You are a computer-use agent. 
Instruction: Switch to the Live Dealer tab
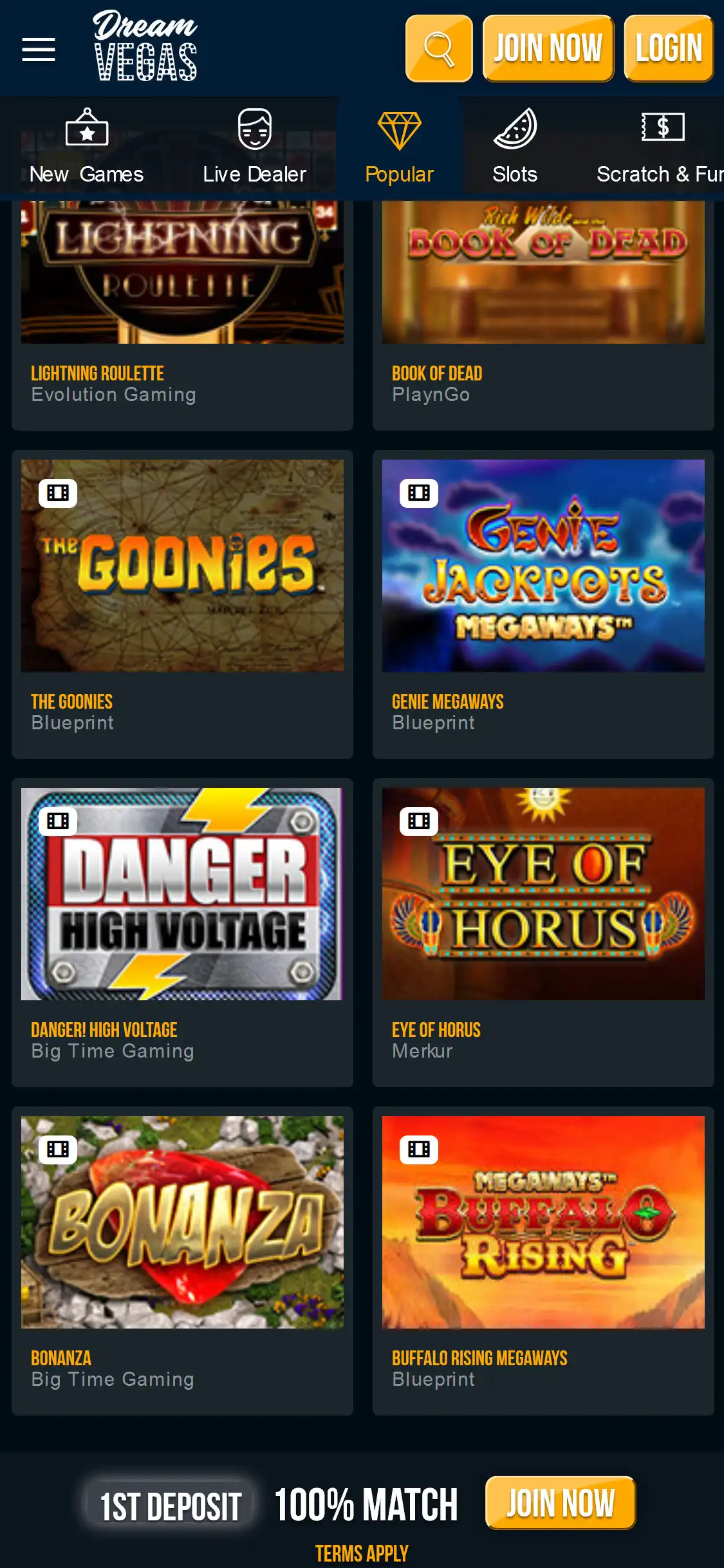click(x=254, y=147)
